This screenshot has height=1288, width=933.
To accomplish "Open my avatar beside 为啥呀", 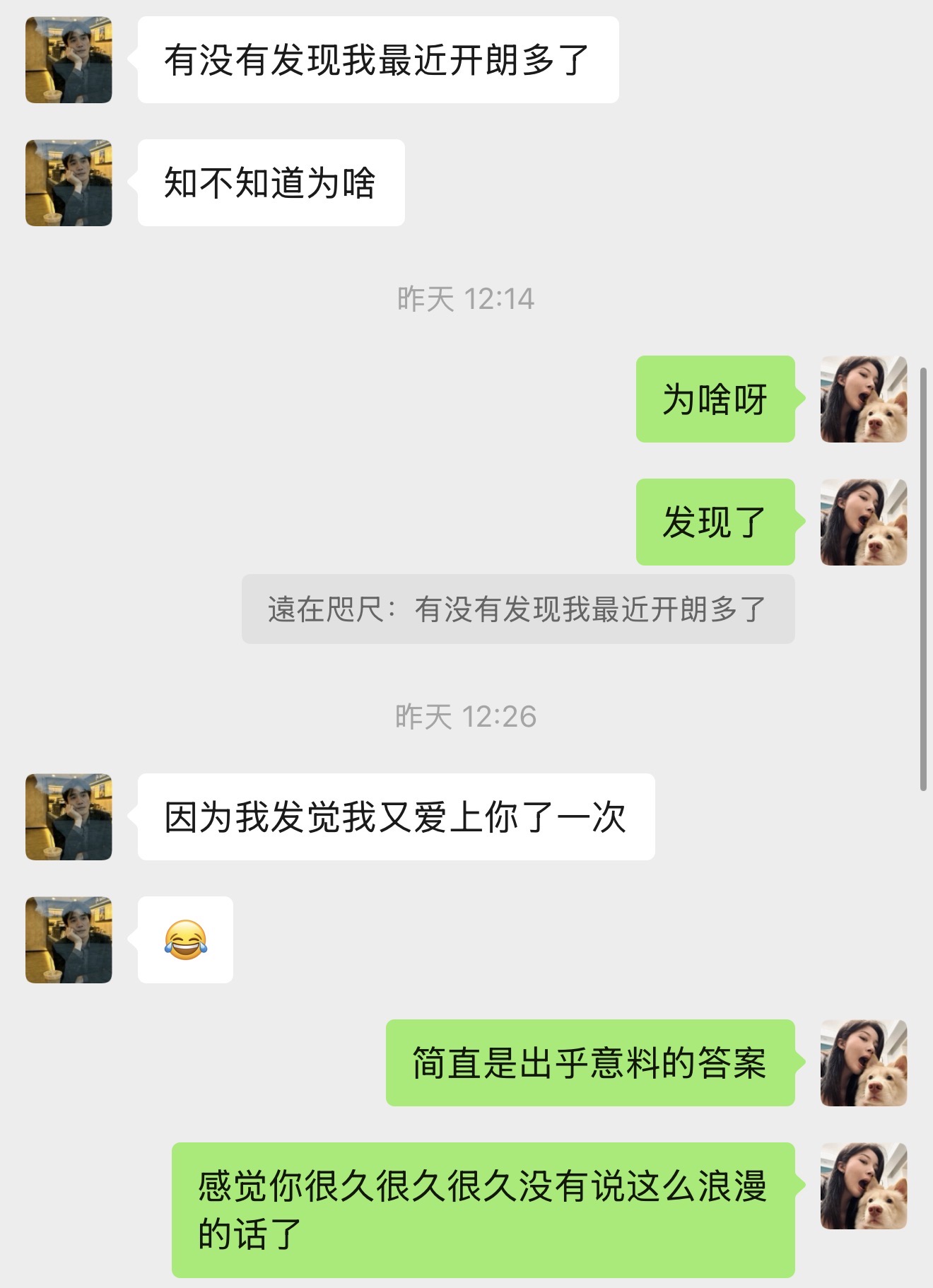I will tap(863, 399).
